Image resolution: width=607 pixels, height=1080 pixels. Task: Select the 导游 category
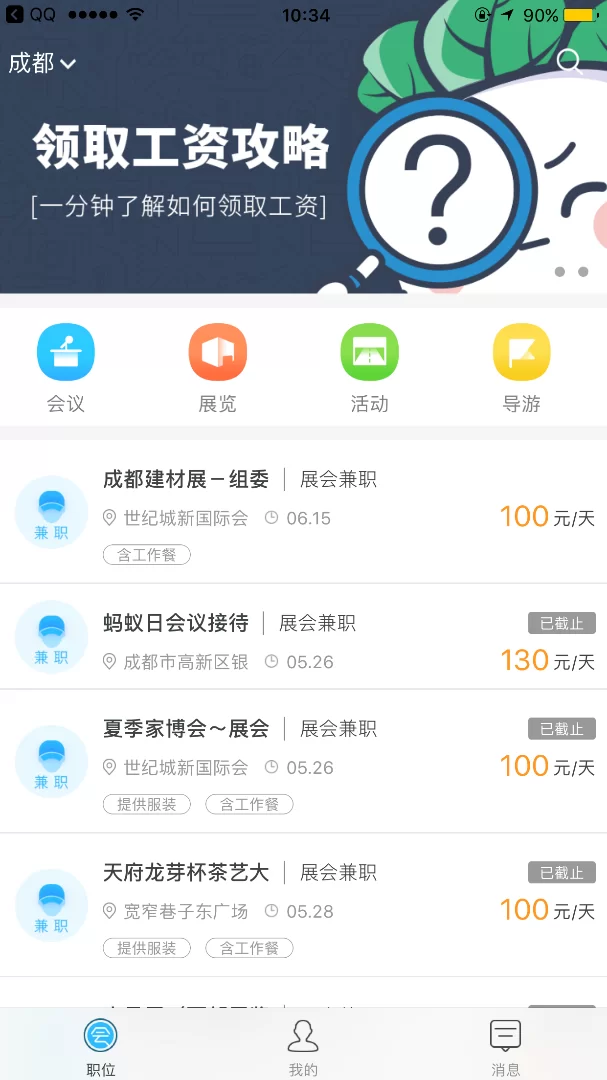(521, 368)
